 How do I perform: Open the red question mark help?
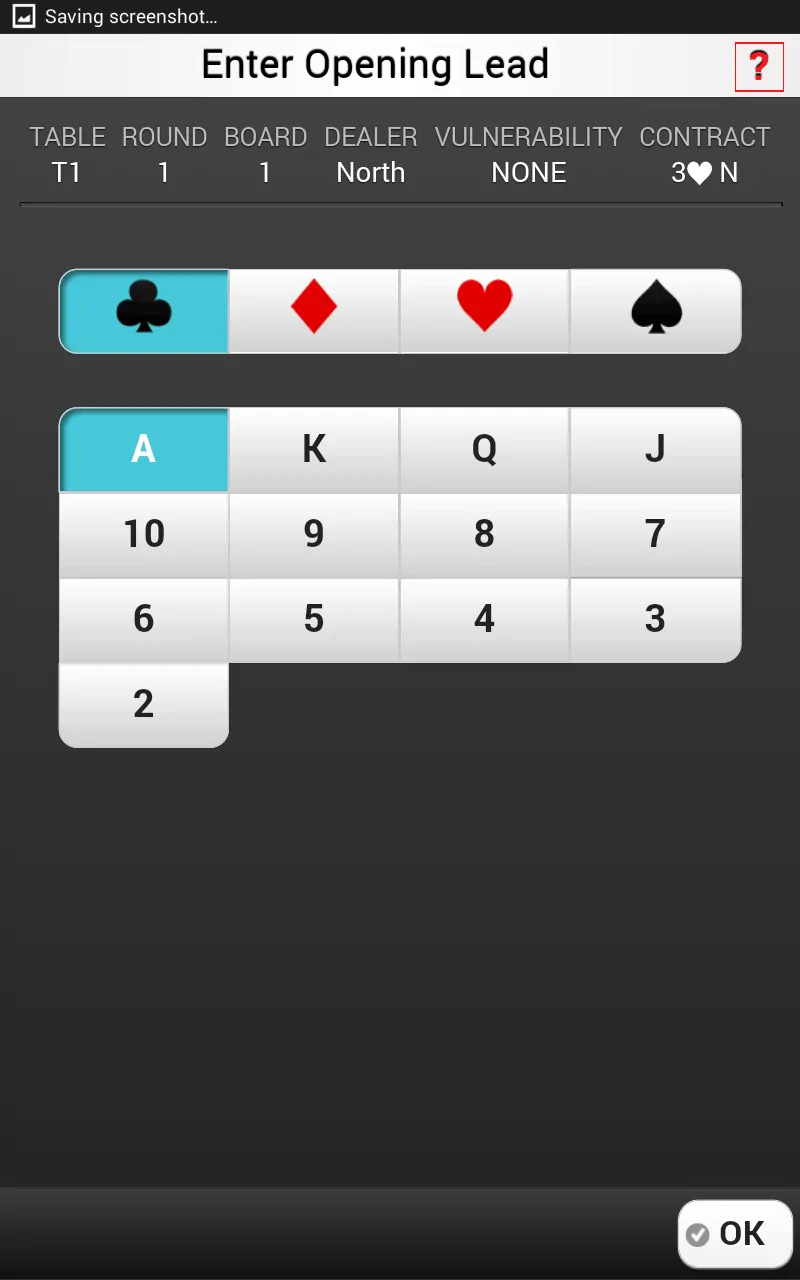point(758,67)
